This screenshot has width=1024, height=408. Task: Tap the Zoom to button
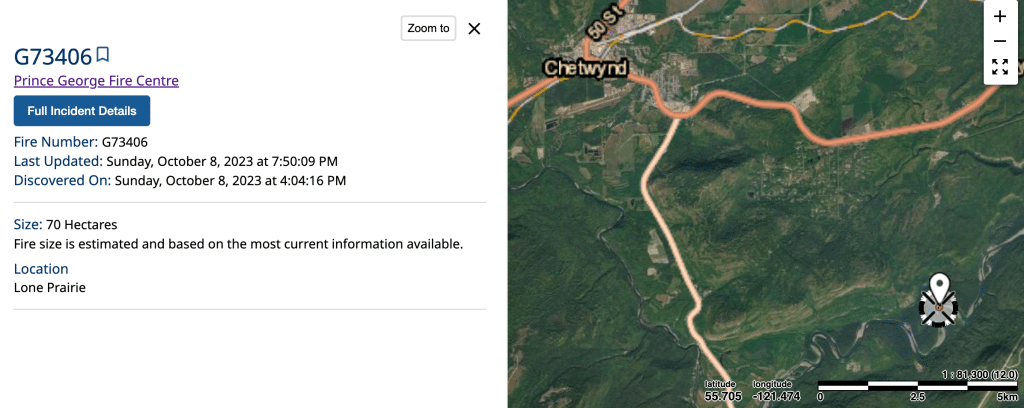(x=428, y=28)
